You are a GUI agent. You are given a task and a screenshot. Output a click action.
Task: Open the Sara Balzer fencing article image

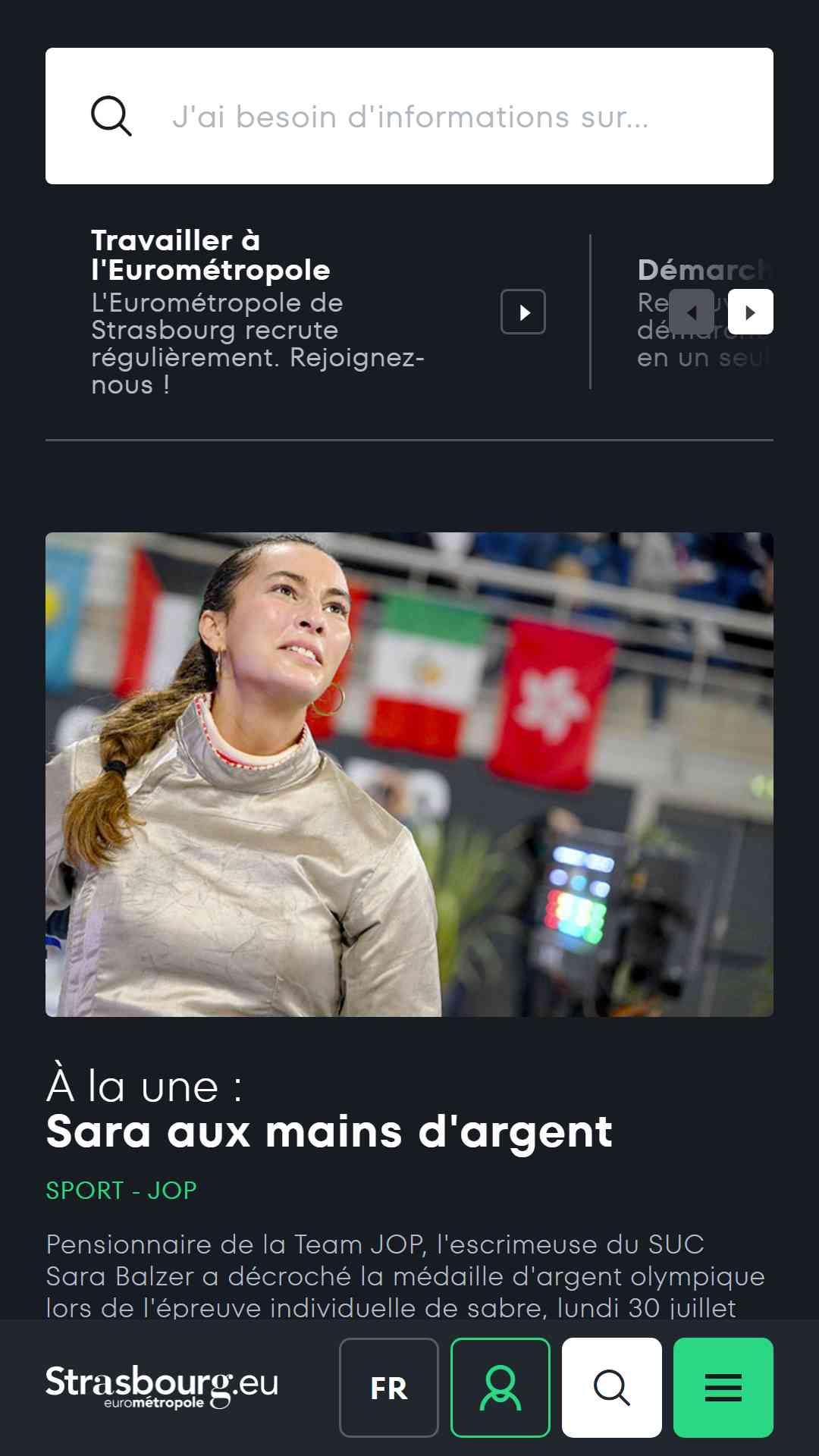[x=409, y=774]
